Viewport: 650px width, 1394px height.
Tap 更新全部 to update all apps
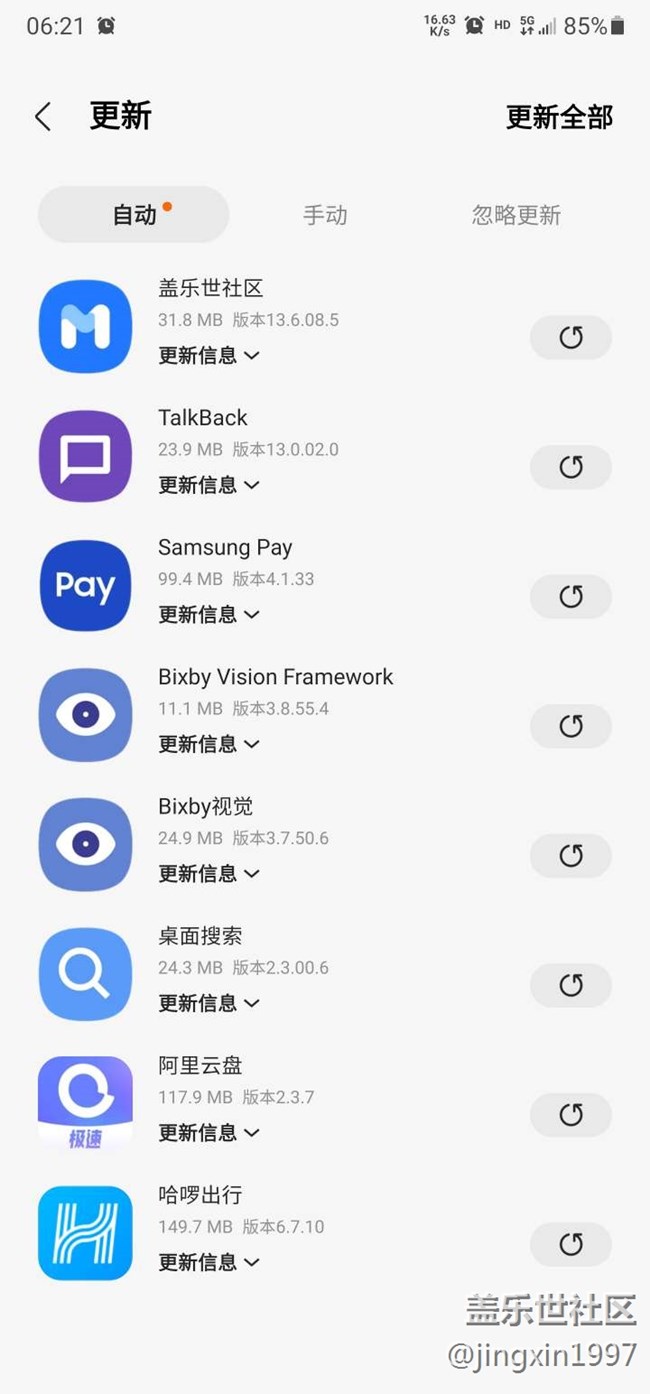coord(559,117)
